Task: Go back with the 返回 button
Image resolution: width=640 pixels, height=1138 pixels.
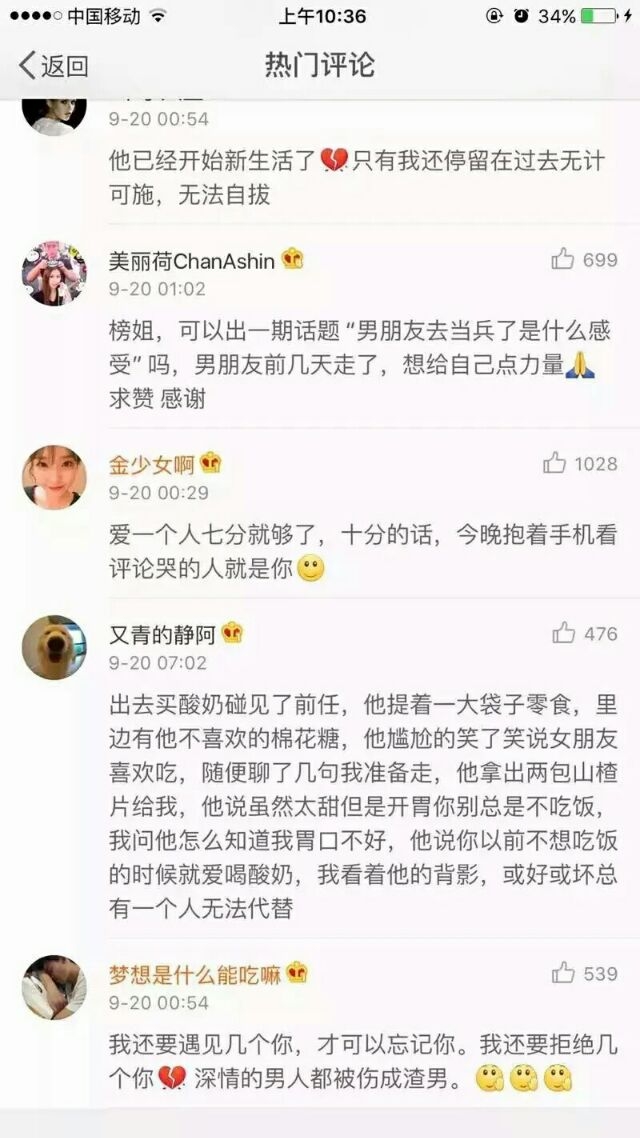Action: 54,66
